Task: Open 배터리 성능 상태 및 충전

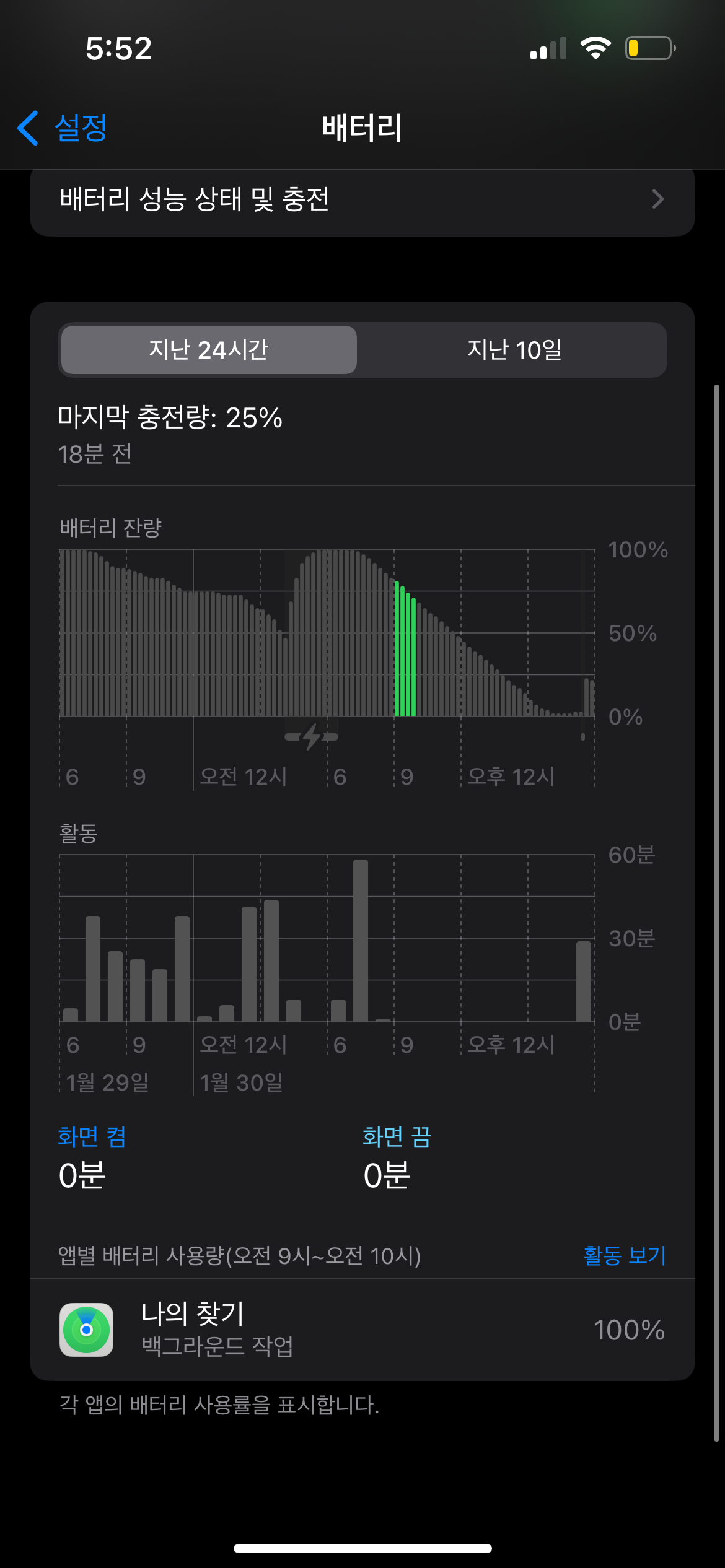Action: (x=362, y=200)
